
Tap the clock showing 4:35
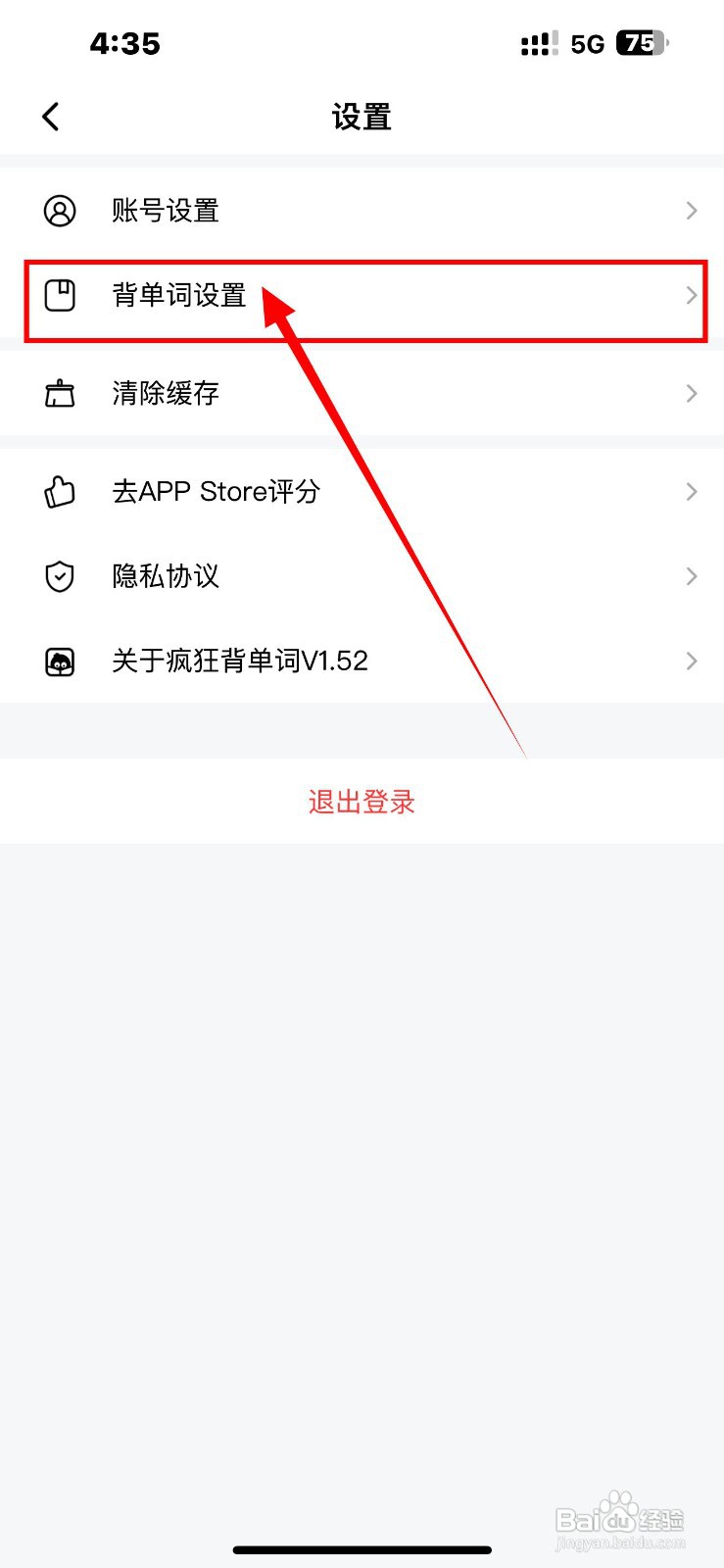pos(125,43)
